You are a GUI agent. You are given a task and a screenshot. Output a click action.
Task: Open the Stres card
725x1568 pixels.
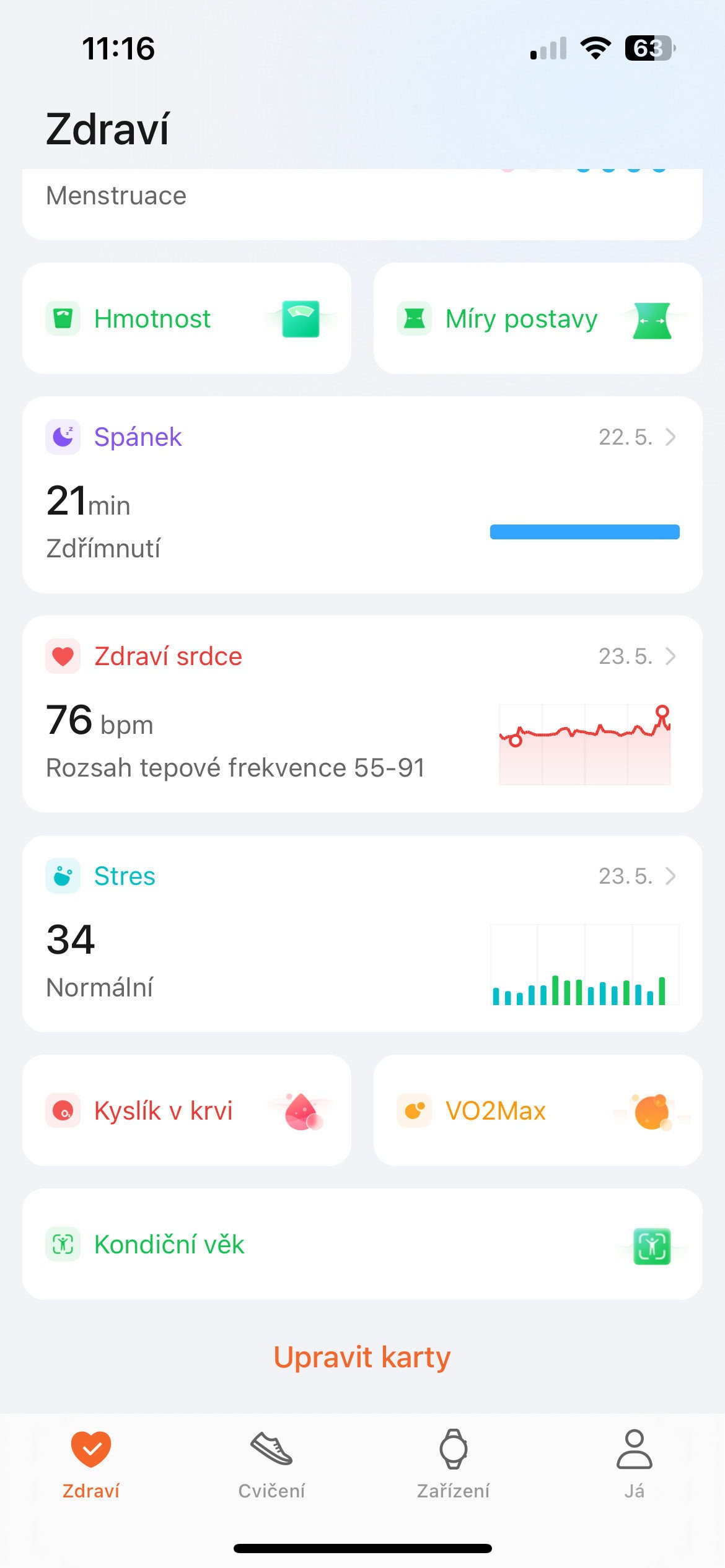[362, 934]
